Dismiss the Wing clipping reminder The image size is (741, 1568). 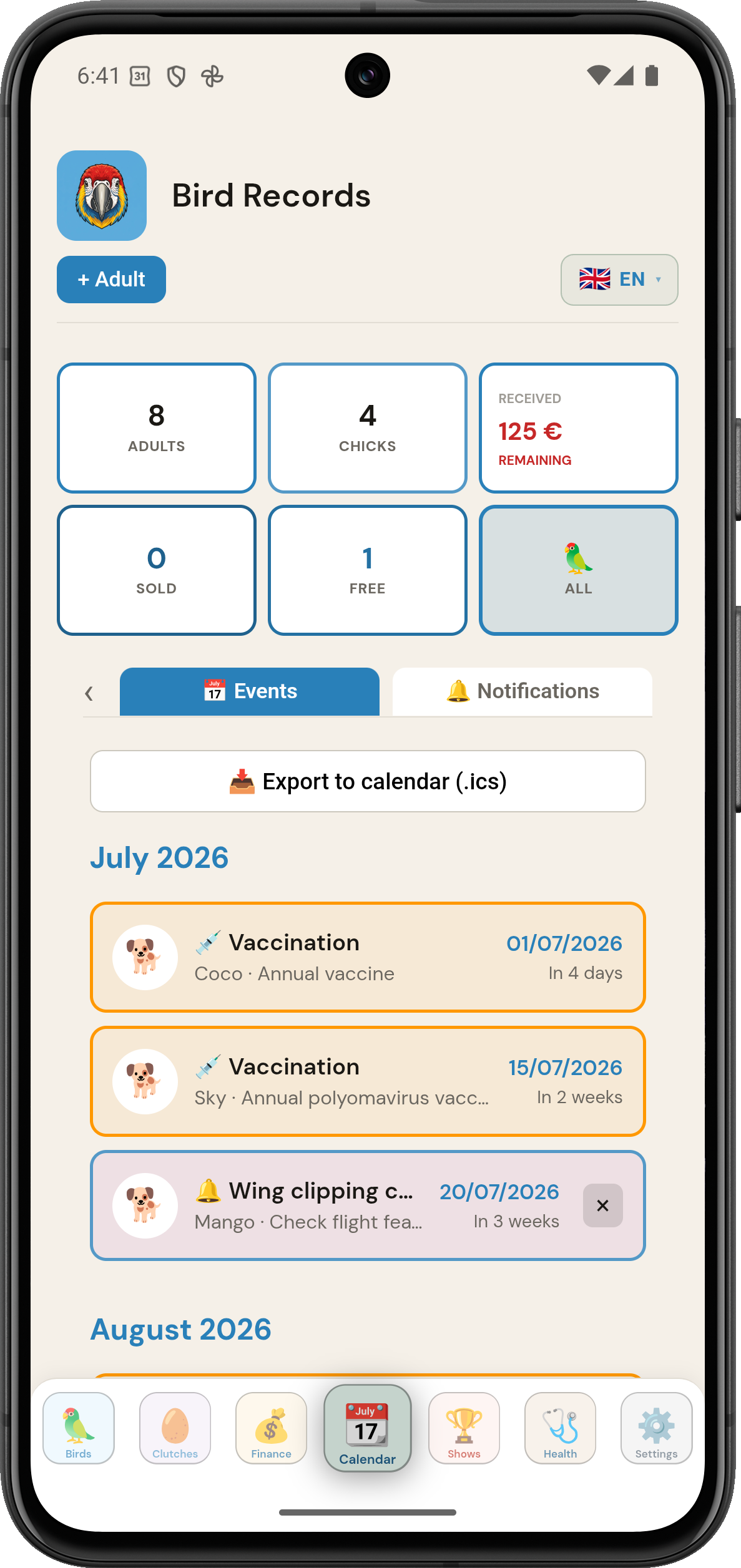pyautogui.click(x=603, y=1205)
